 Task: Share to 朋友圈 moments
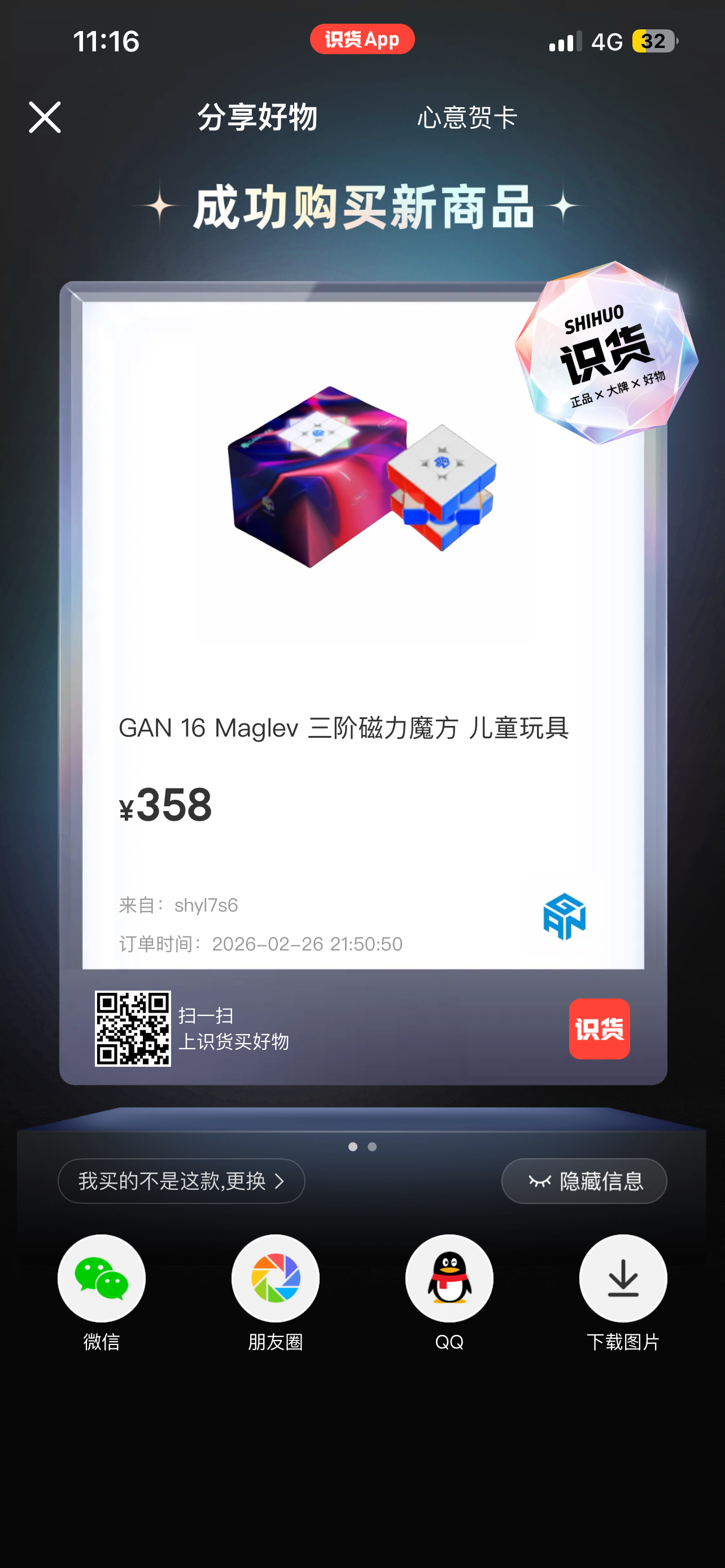click(x=275, y=1278)
